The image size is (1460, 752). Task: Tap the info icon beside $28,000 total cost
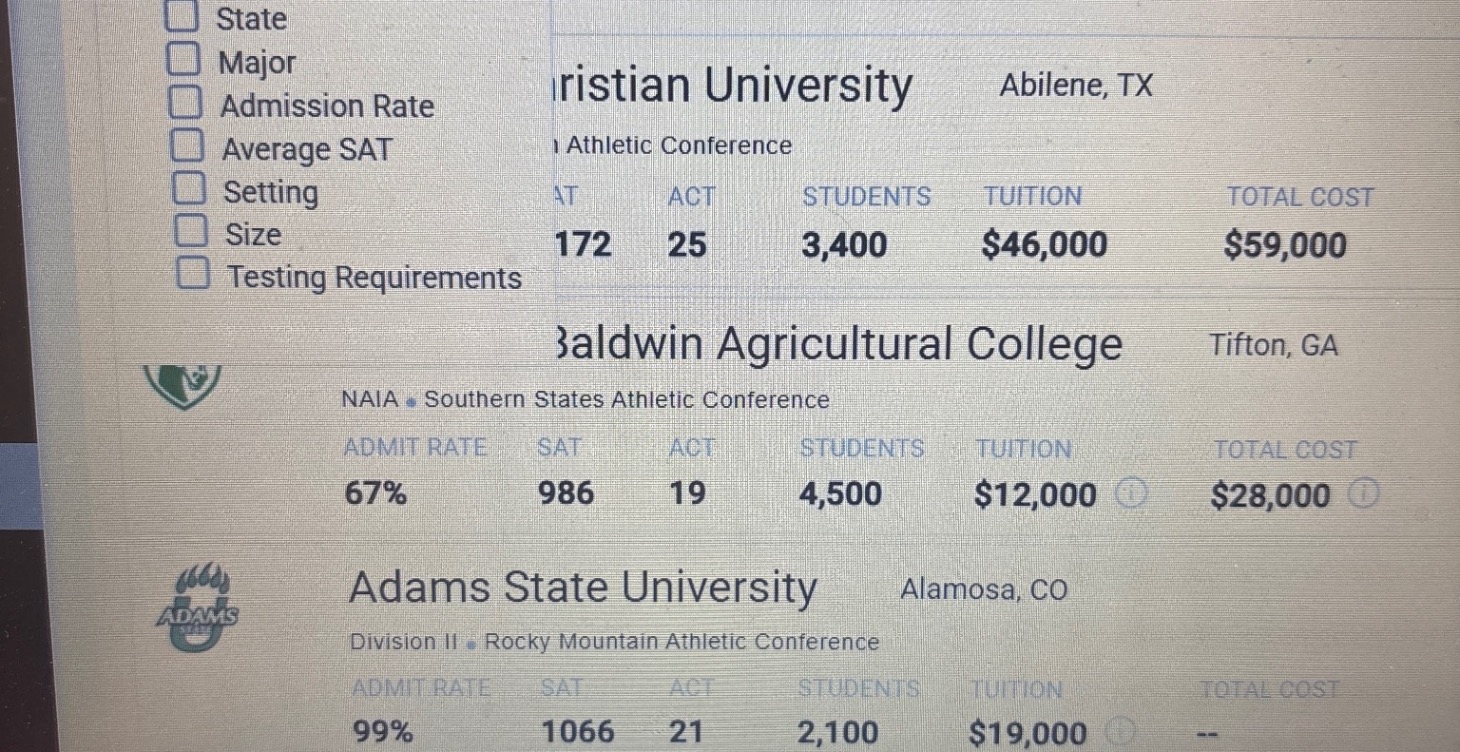pyautogui.click(x=1365, y=494)
